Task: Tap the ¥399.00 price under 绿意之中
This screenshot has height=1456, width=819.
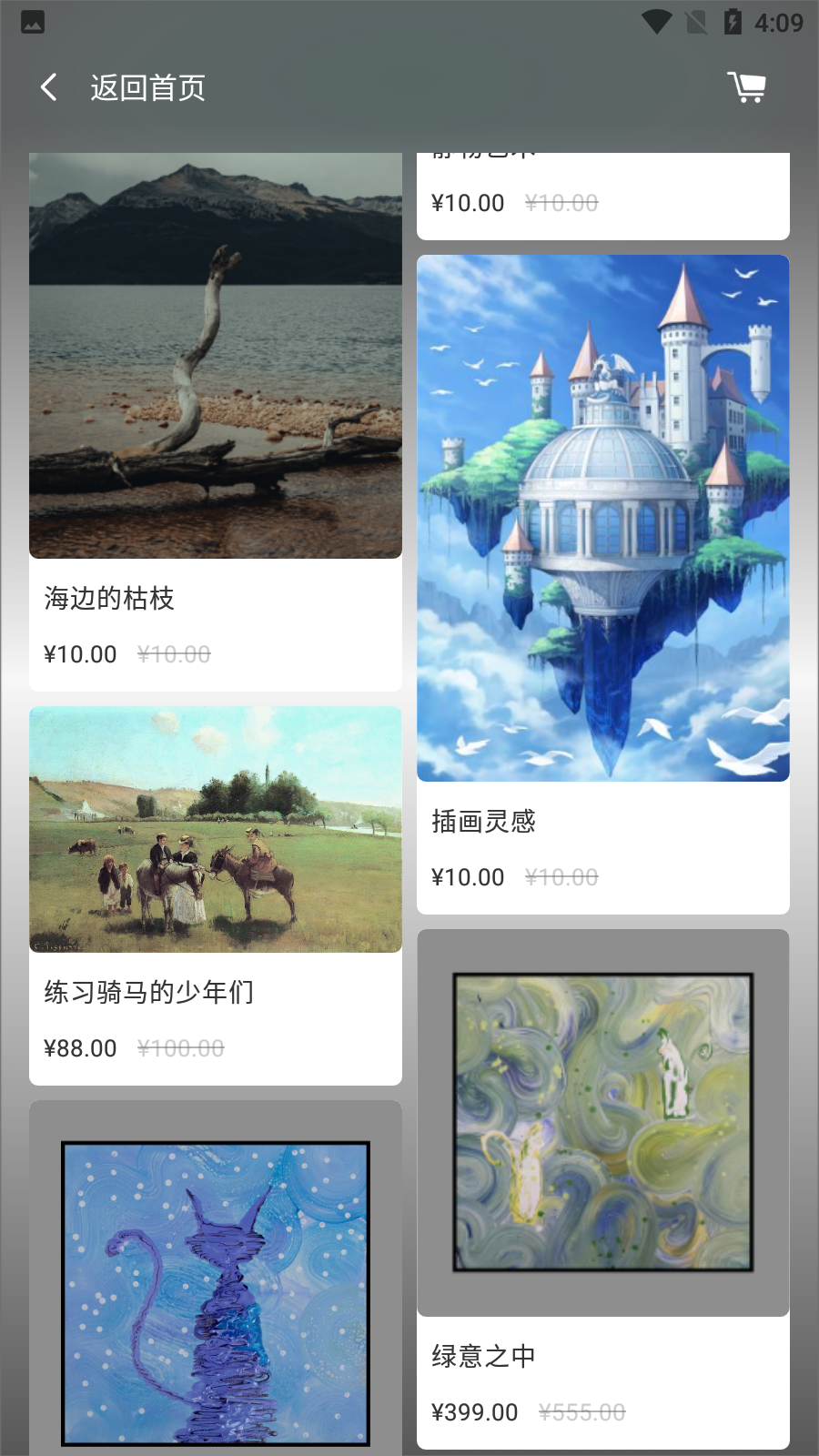Action: [474, 1411]
